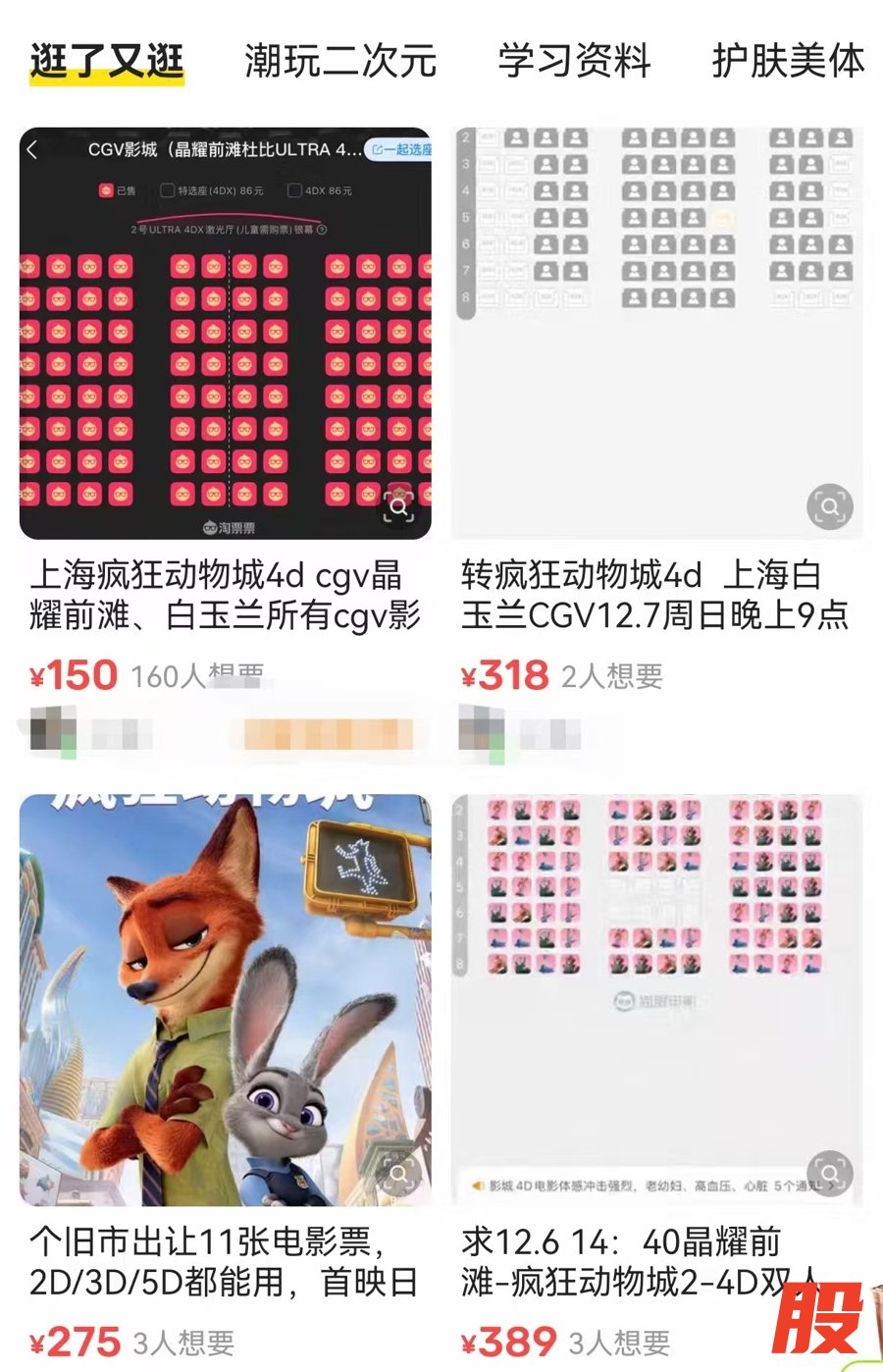
Task: Open the ¥318 转疯狂动物城4d listing
Action: click(x=656, y=334)
